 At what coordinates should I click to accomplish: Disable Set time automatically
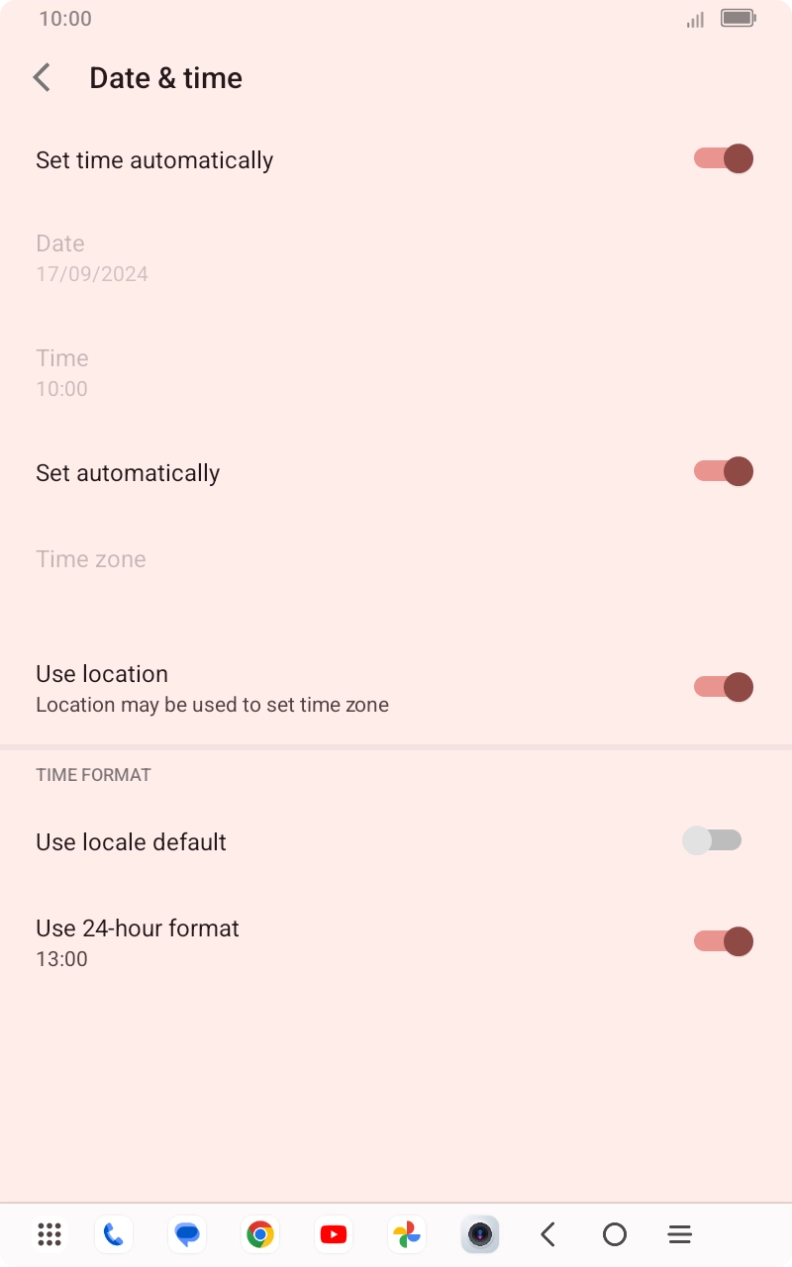click(x=722, y=158)
